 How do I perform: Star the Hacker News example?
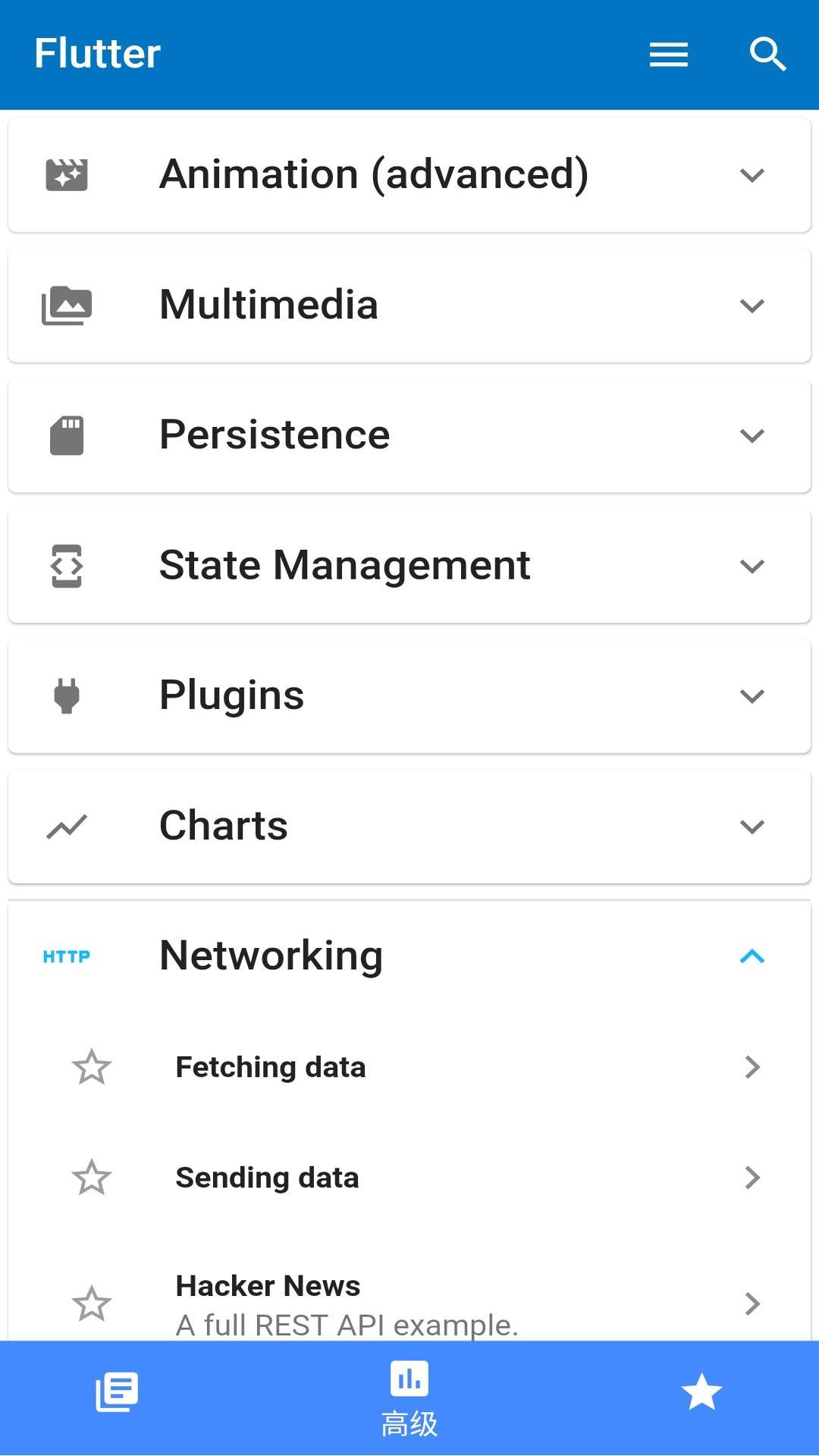[91, 1304]
